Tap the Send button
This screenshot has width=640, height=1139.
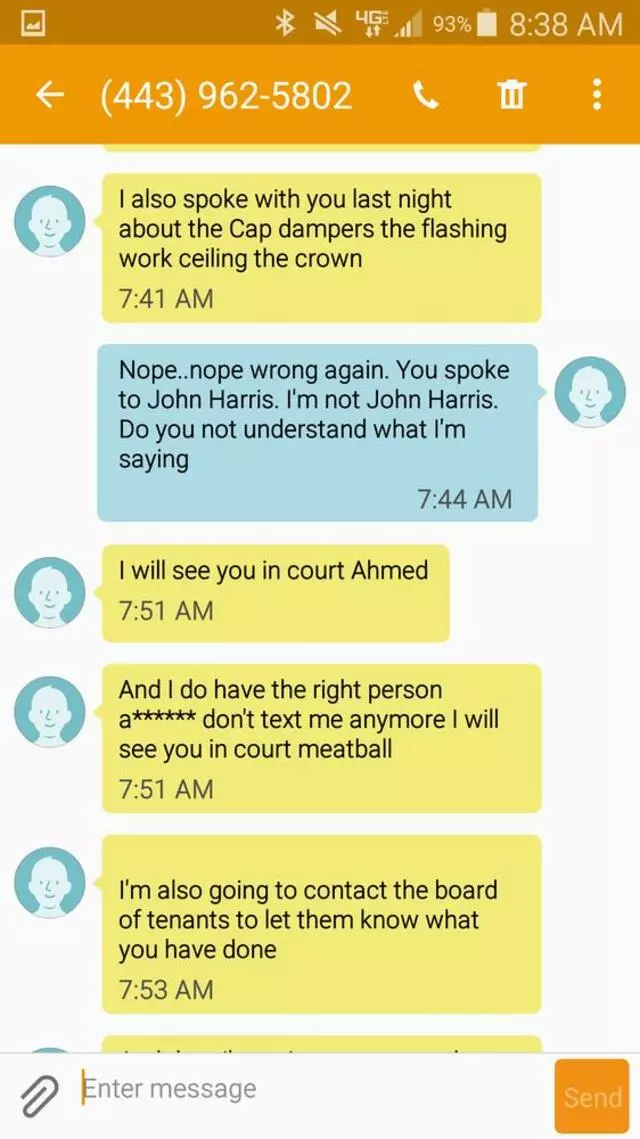(x=592, y=1097)
